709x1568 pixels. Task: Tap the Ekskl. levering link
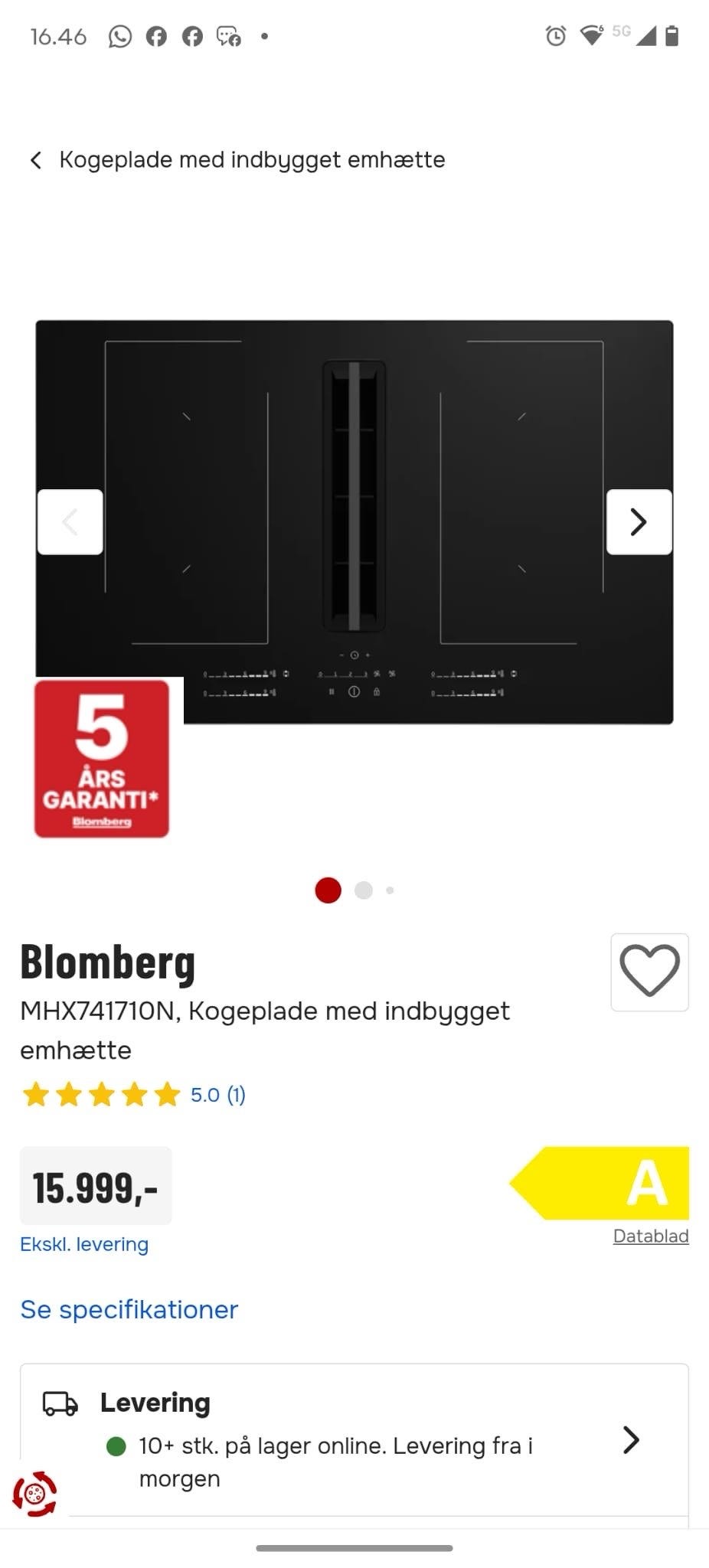(84, 1243)
